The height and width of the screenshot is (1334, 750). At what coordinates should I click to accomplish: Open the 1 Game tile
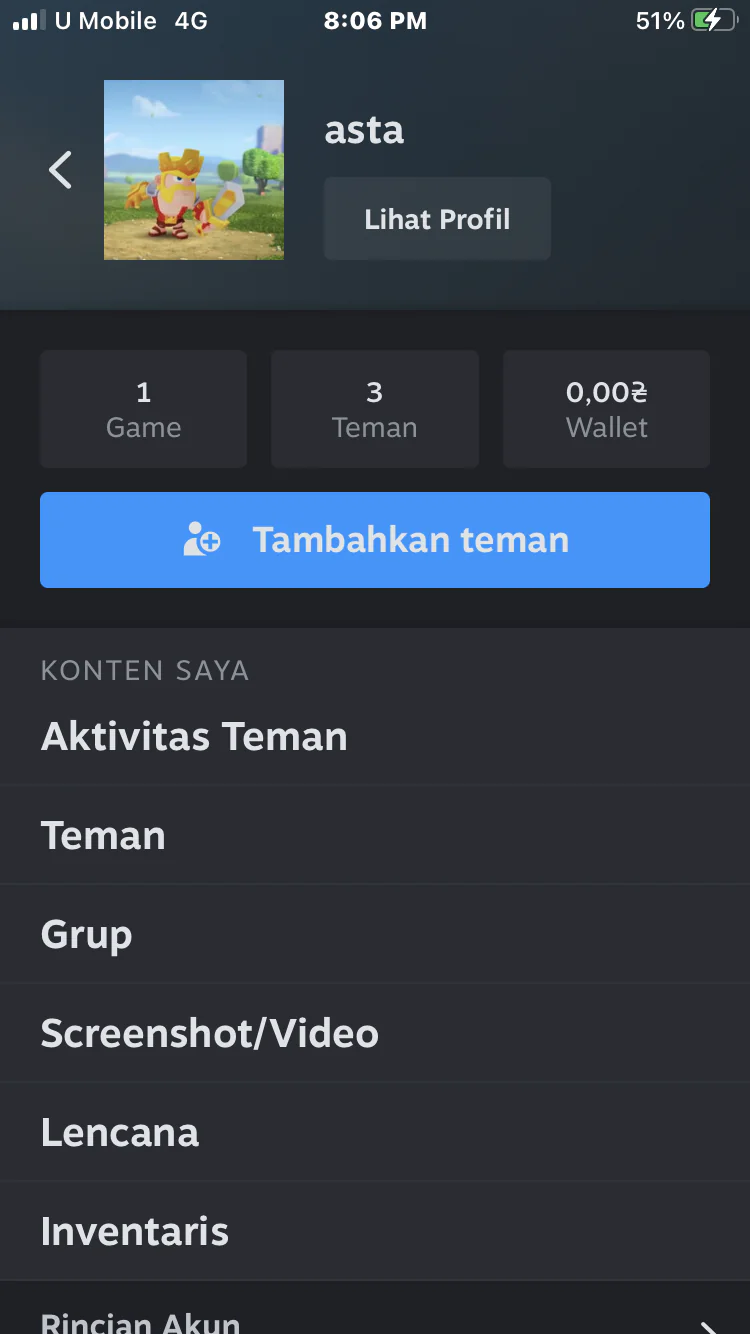point(144,409)
